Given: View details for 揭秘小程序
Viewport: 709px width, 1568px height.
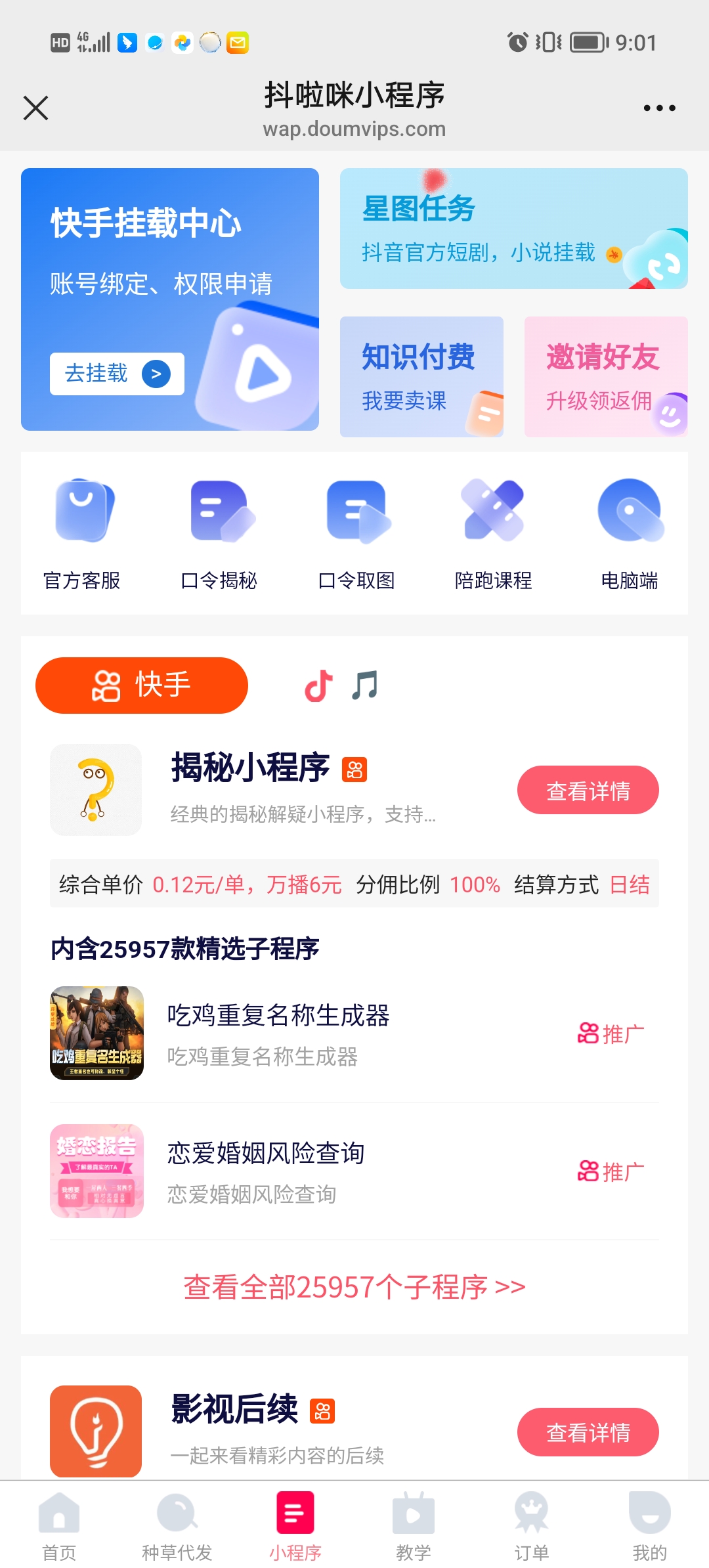Looking at the screenshot, I should pos(588,790).
